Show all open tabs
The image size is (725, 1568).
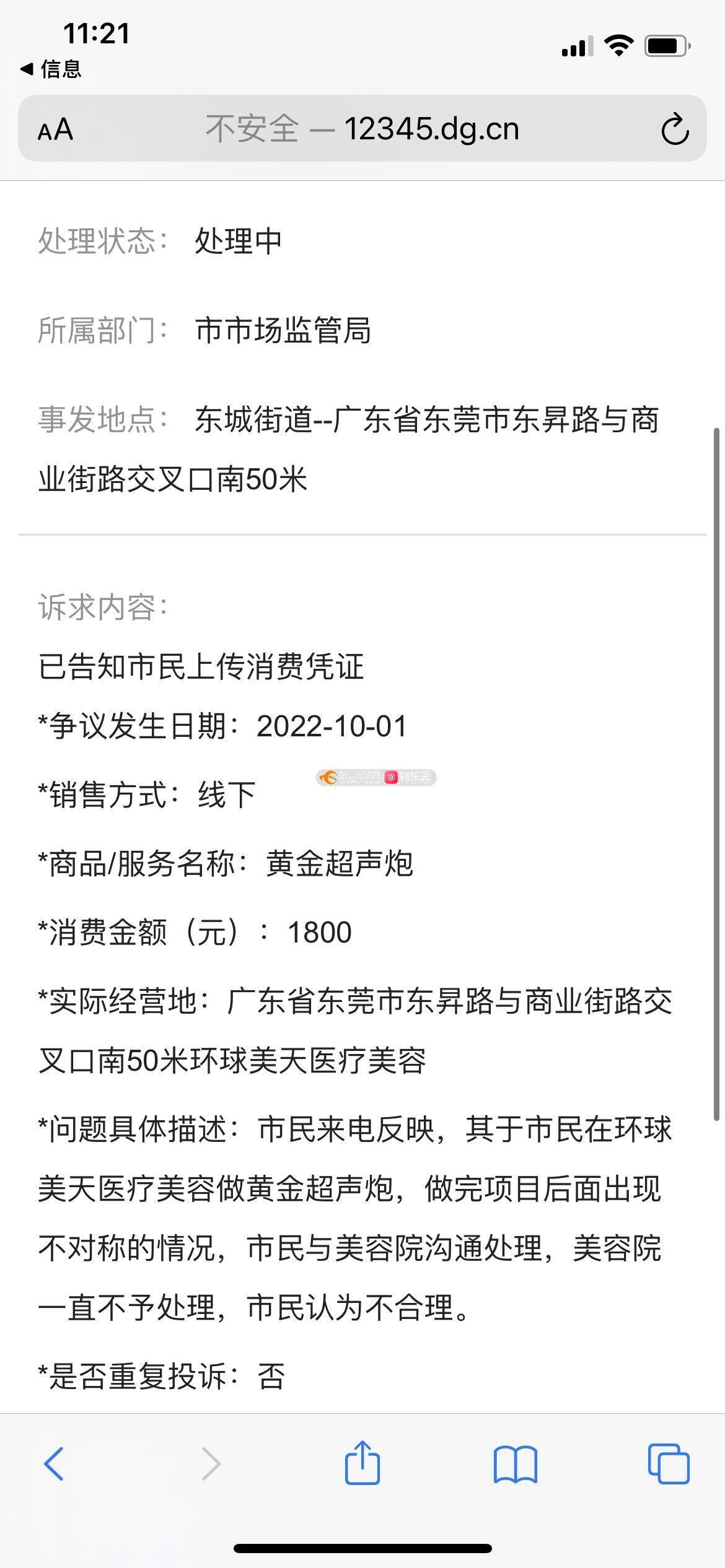pos(668,1465)
